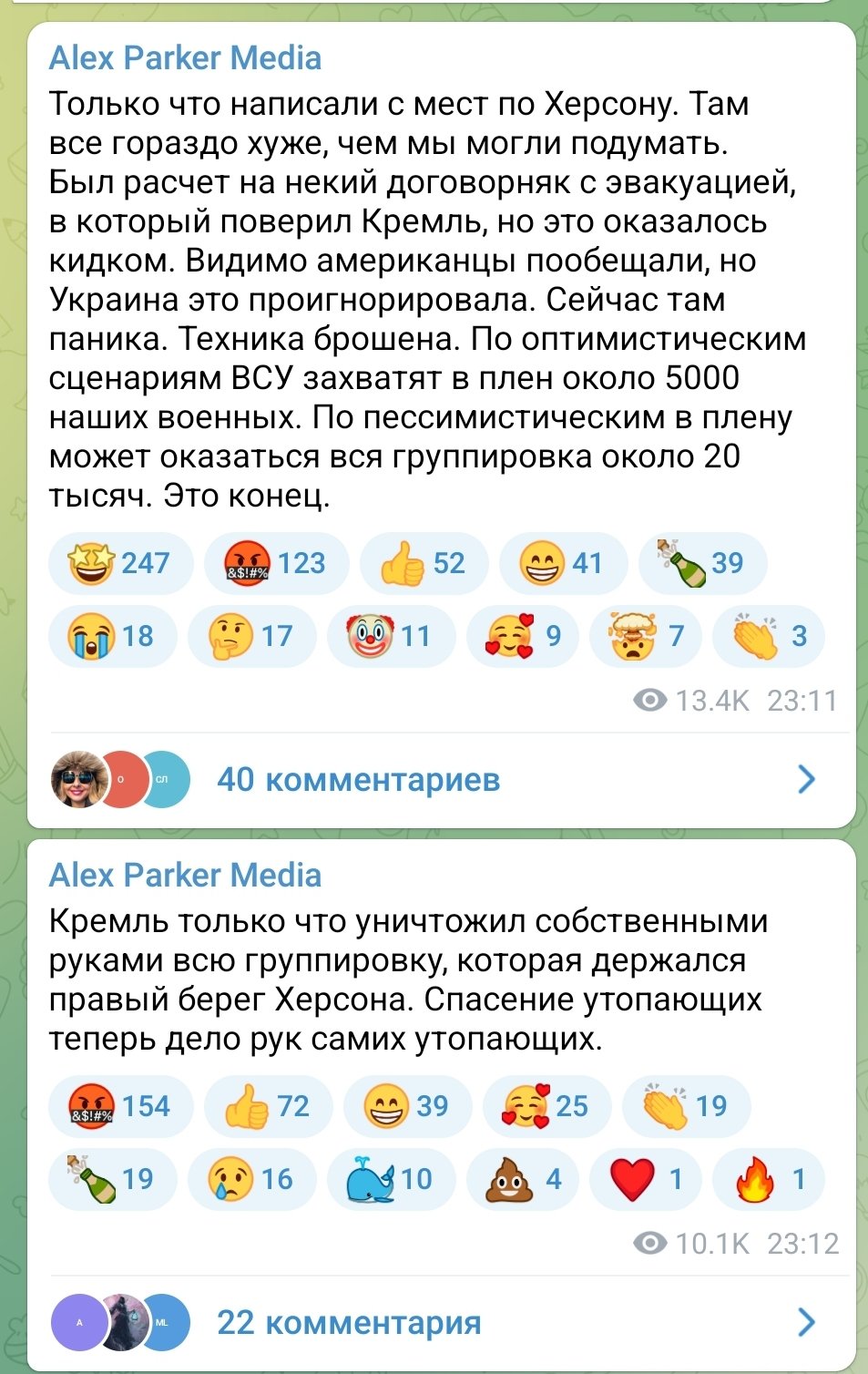Select clown reaction with 11 count
Viewport: 868px width, 1374px height.
390,636
